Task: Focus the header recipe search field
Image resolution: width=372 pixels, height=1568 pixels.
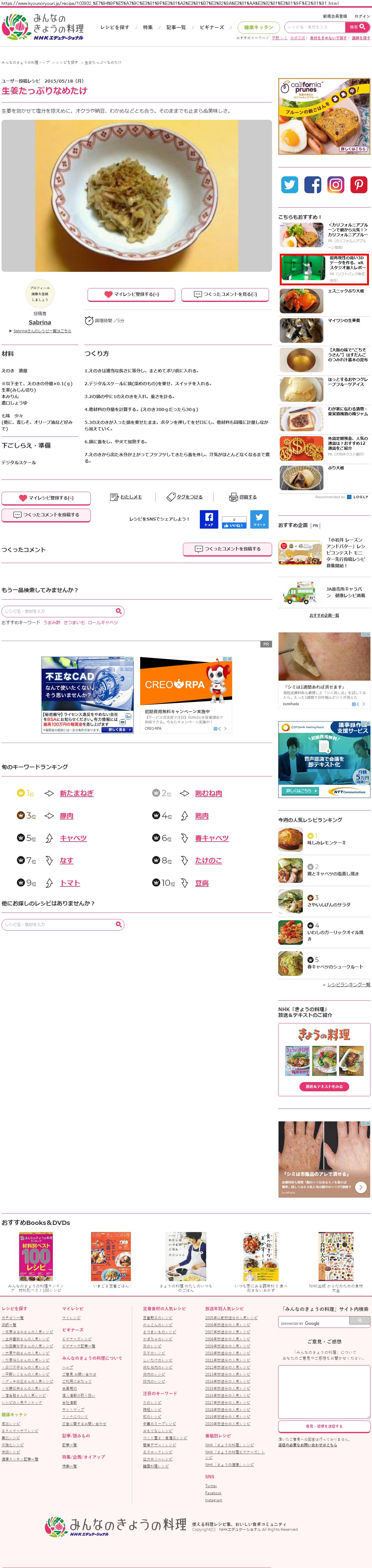Action: [x=314, y=27]
